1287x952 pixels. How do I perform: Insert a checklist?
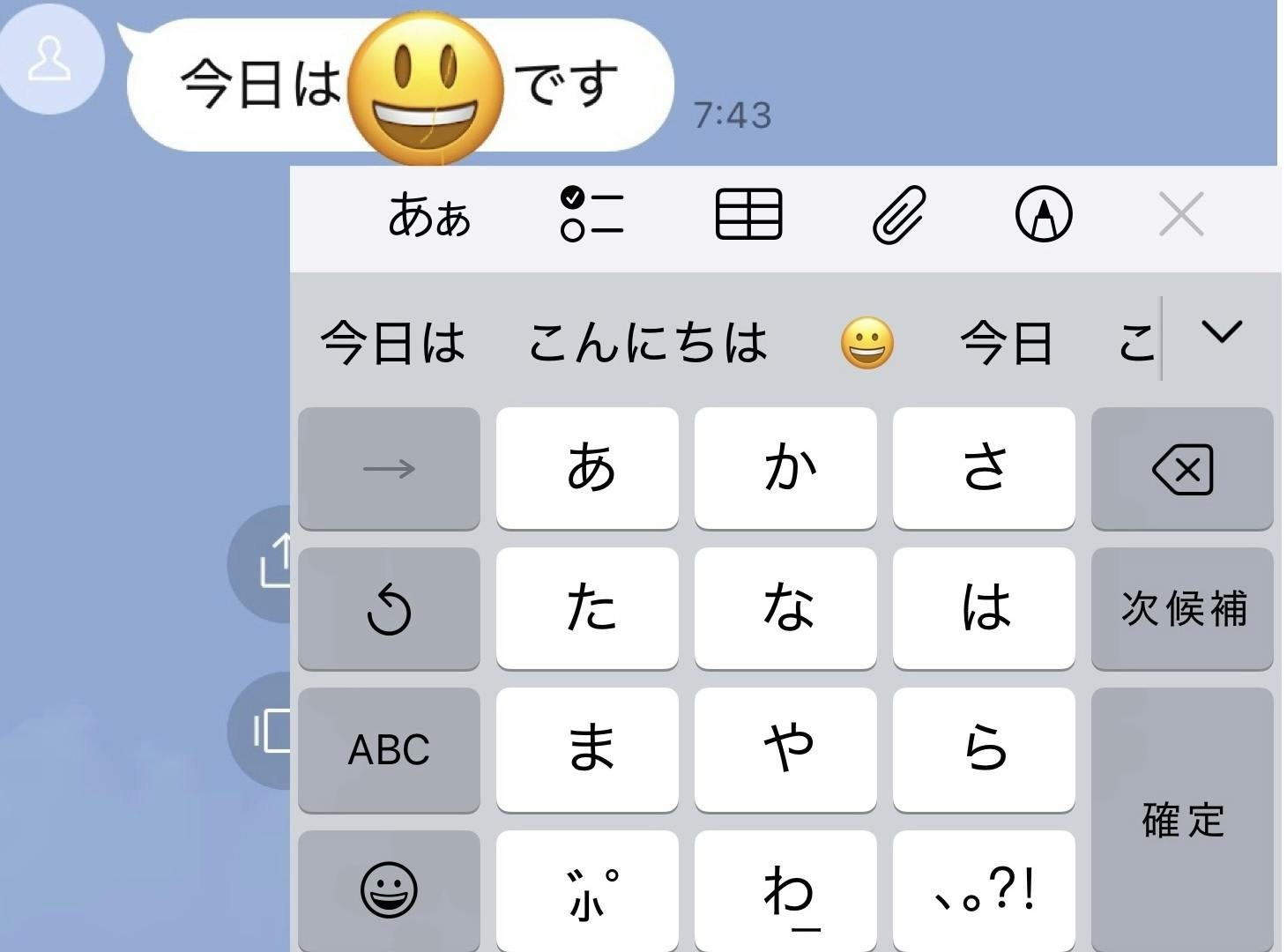(591, 214)
